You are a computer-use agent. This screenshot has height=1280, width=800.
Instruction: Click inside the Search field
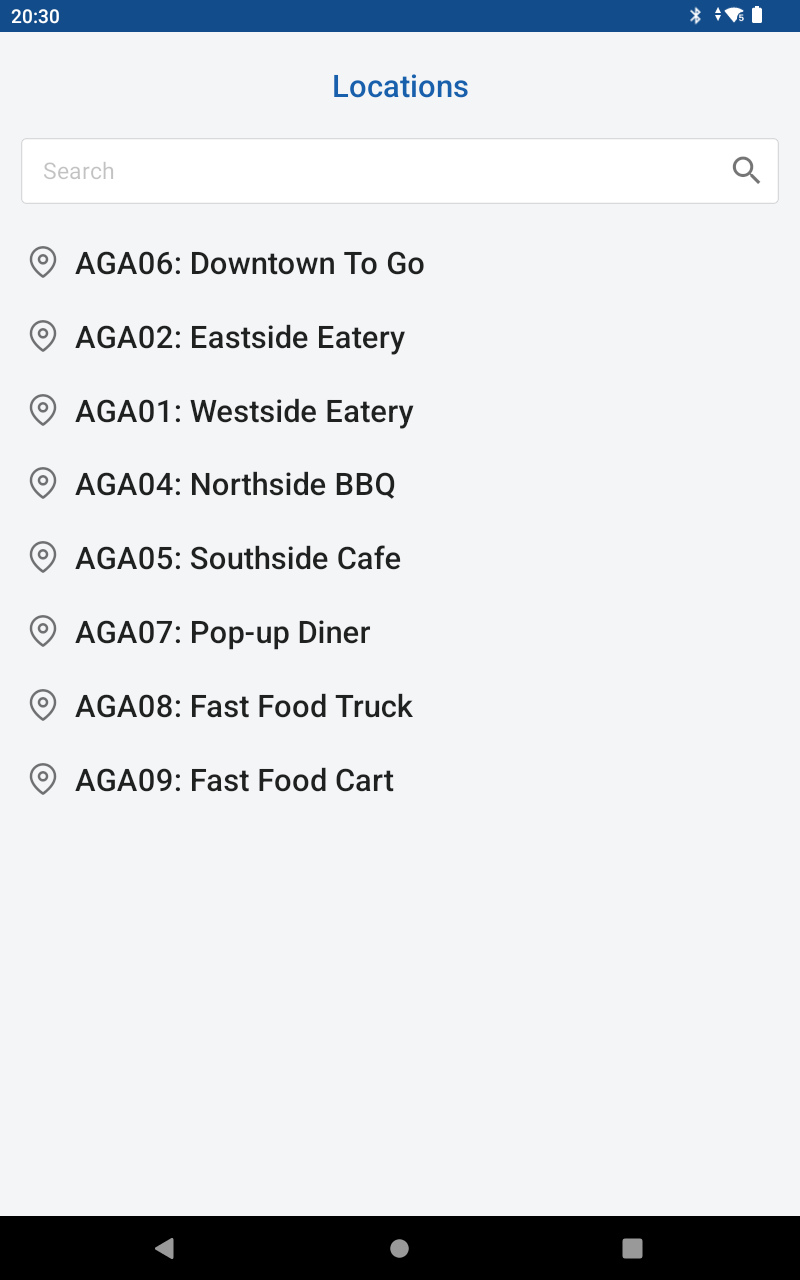click(x=300, y=171)
